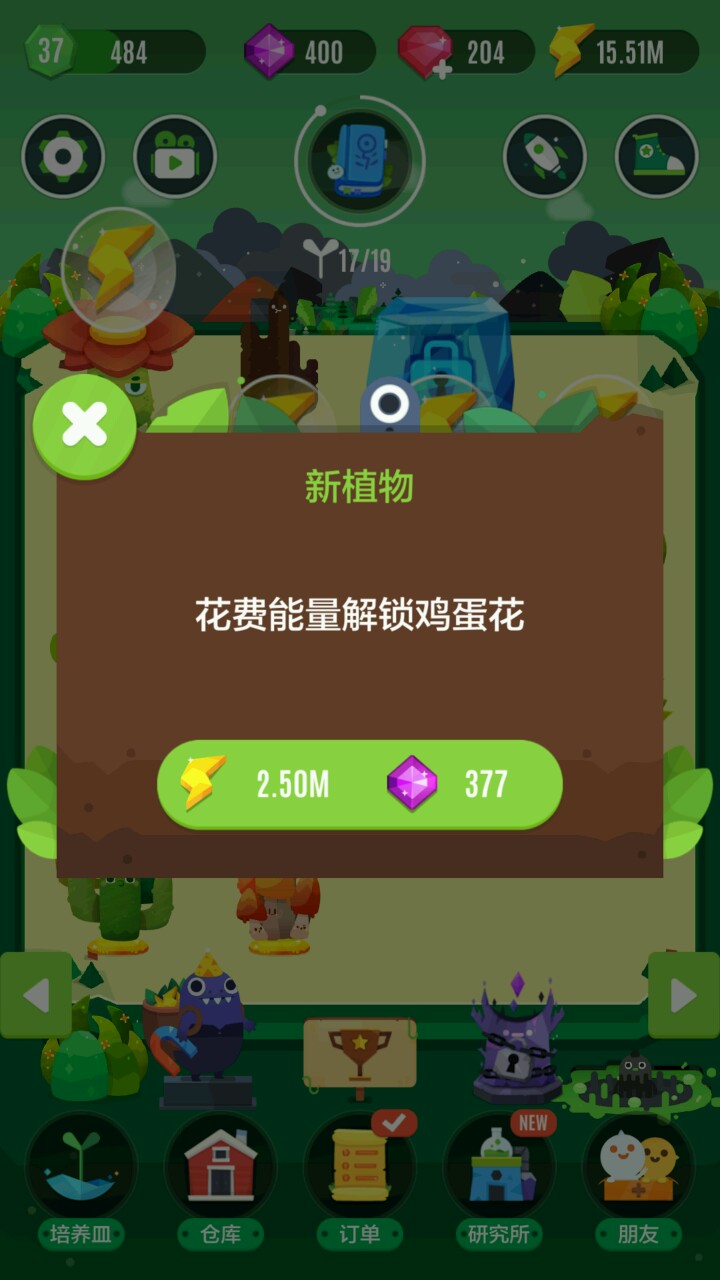Open the blue plant book

tap(360, 157)
